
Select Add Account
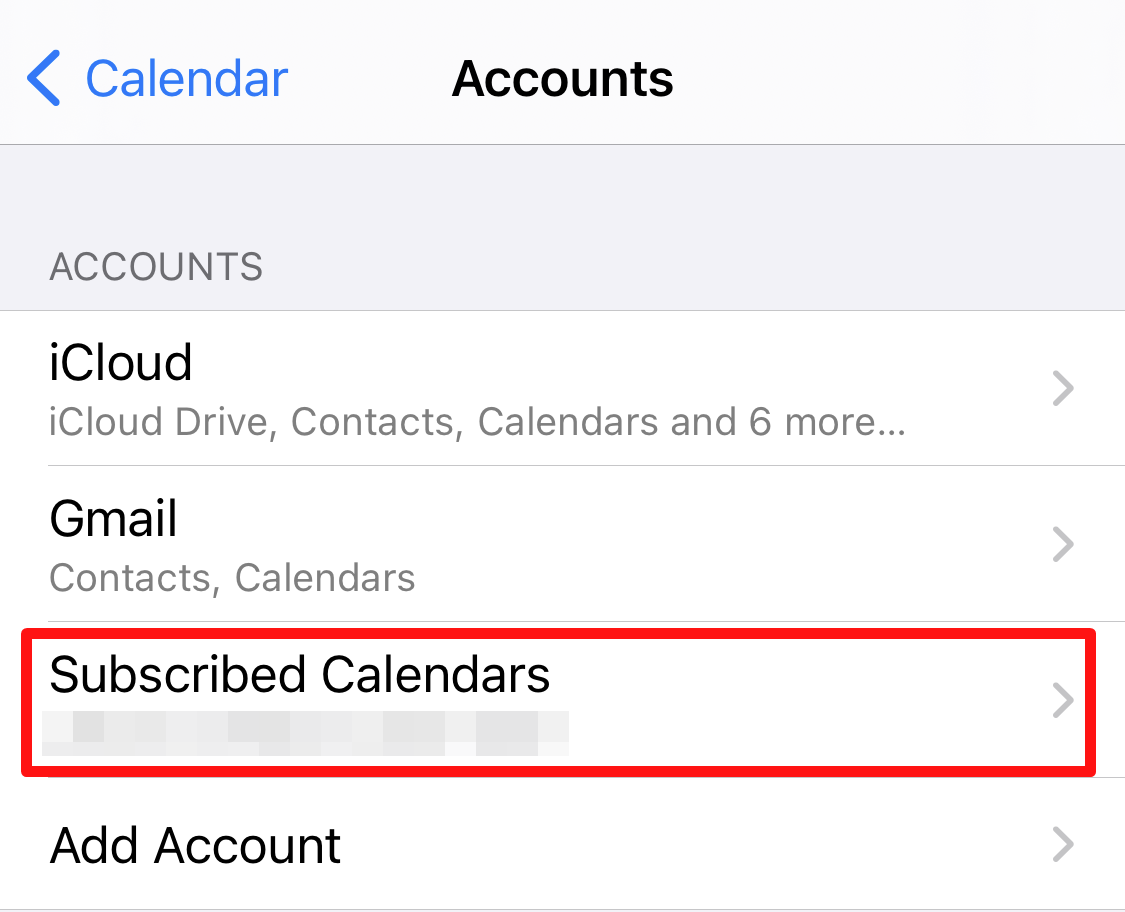560,846
